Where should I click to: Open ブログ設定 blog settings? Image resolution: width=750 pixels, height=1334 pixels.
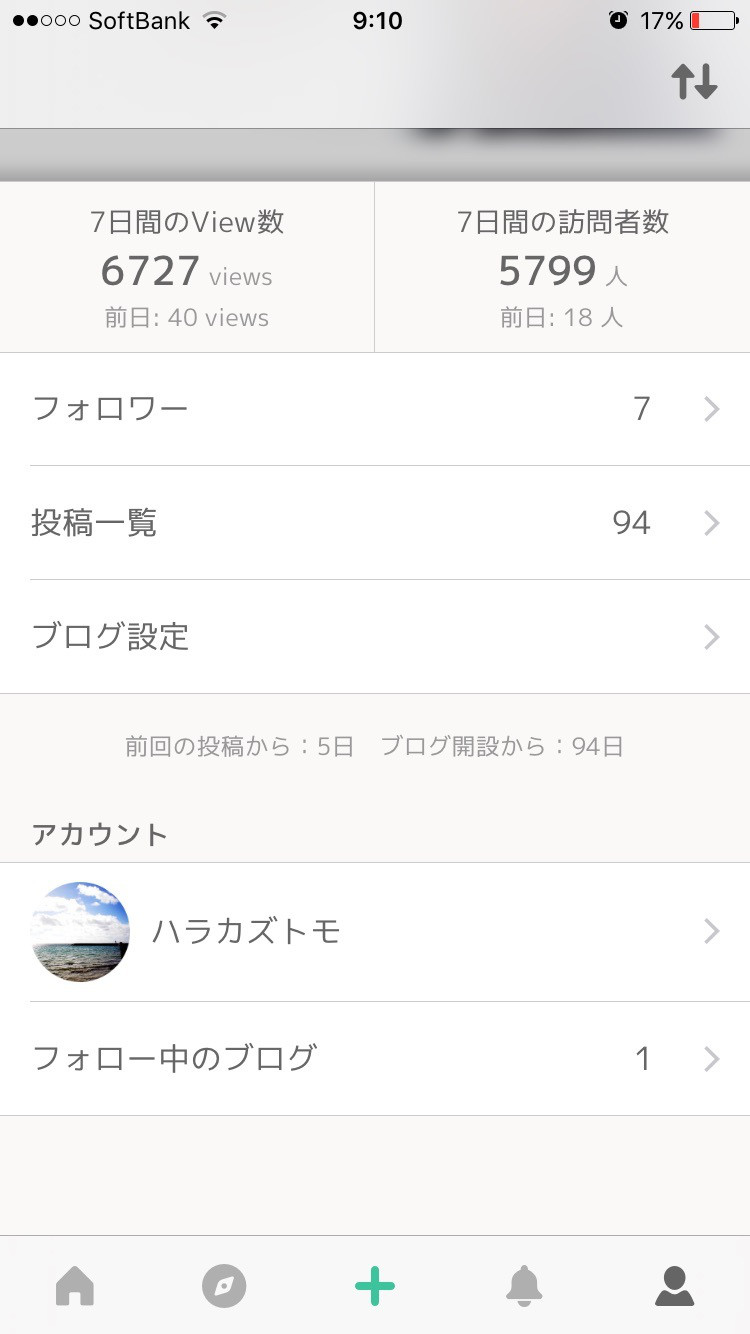[x=375, y=637]
